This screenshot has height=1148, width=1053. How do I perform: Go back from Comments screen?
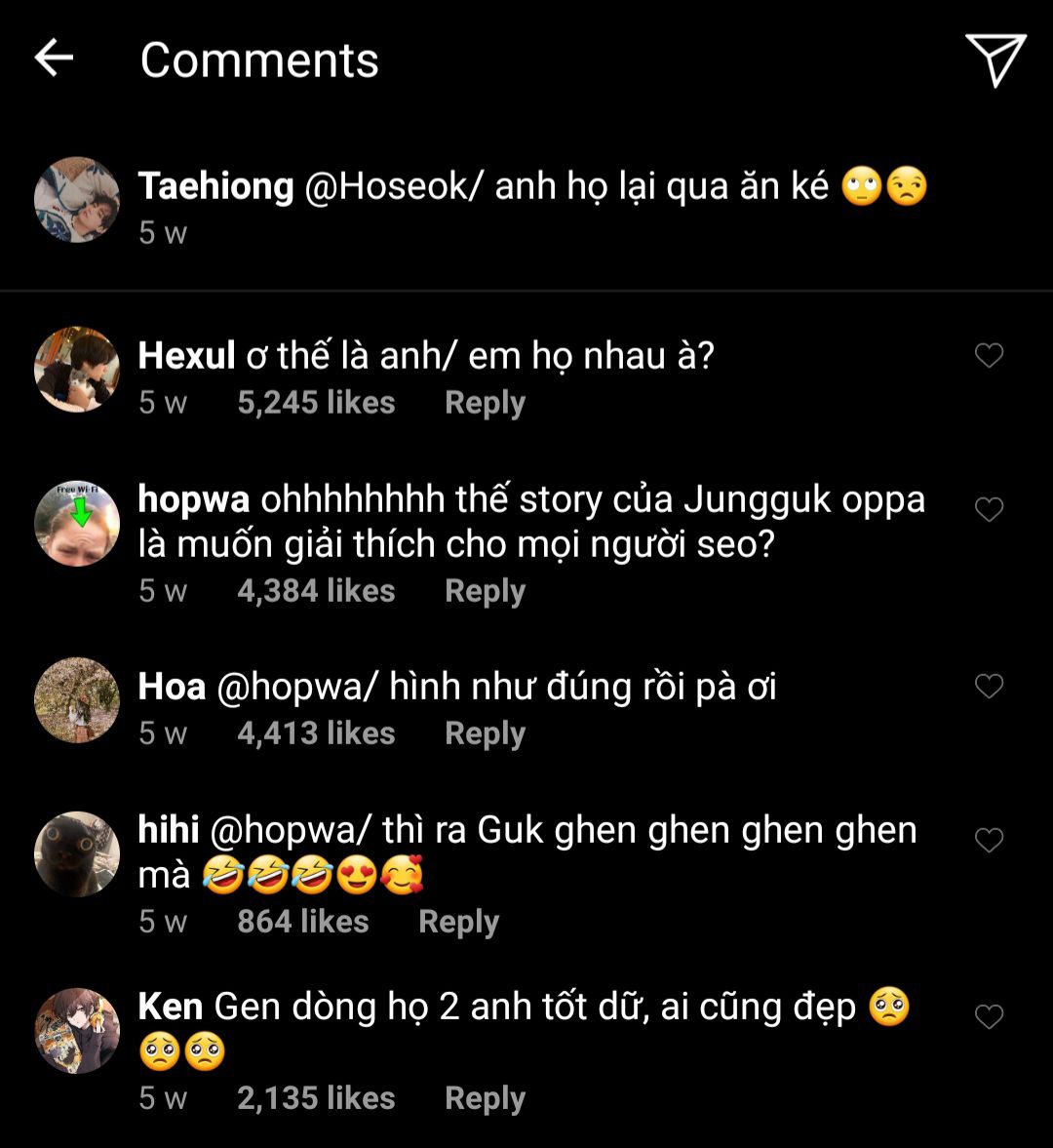(x=55, y=59)
